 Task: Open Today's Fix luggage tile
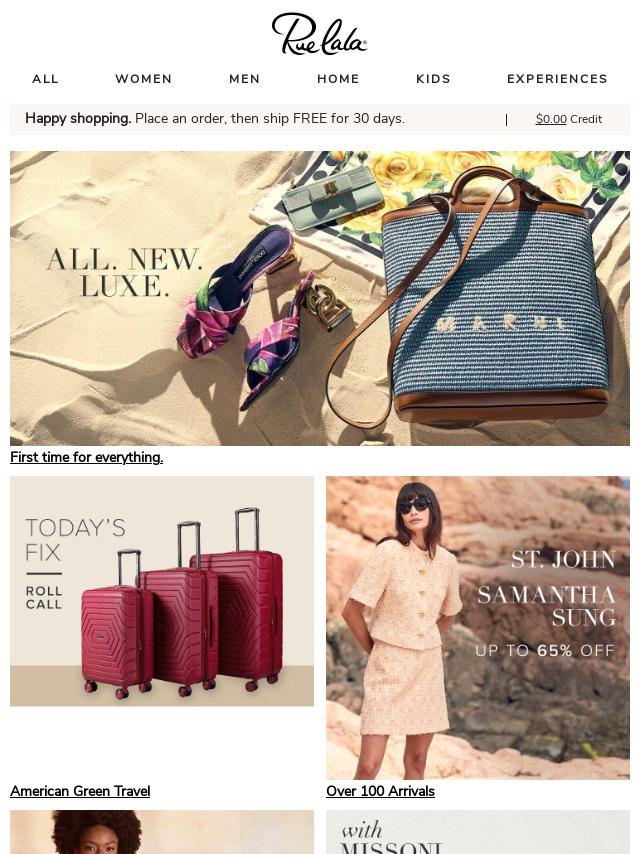162,591
